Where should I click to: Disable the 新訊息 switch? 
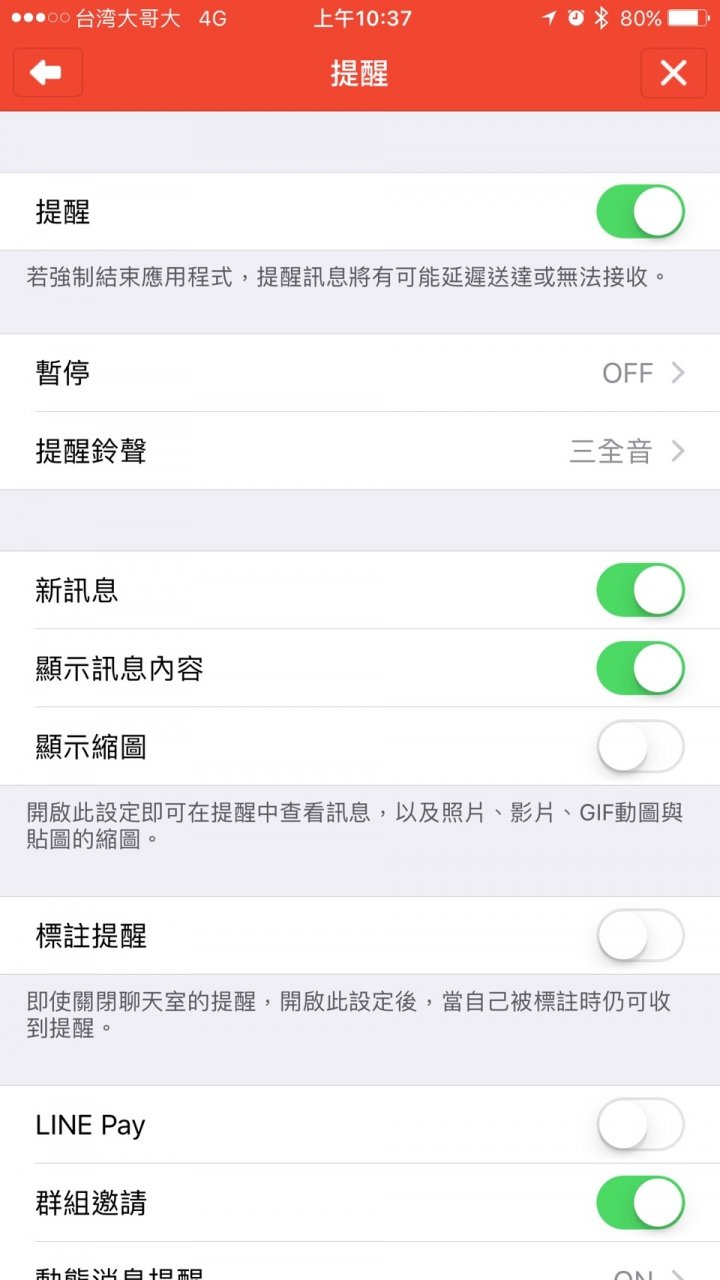[640, 590]
